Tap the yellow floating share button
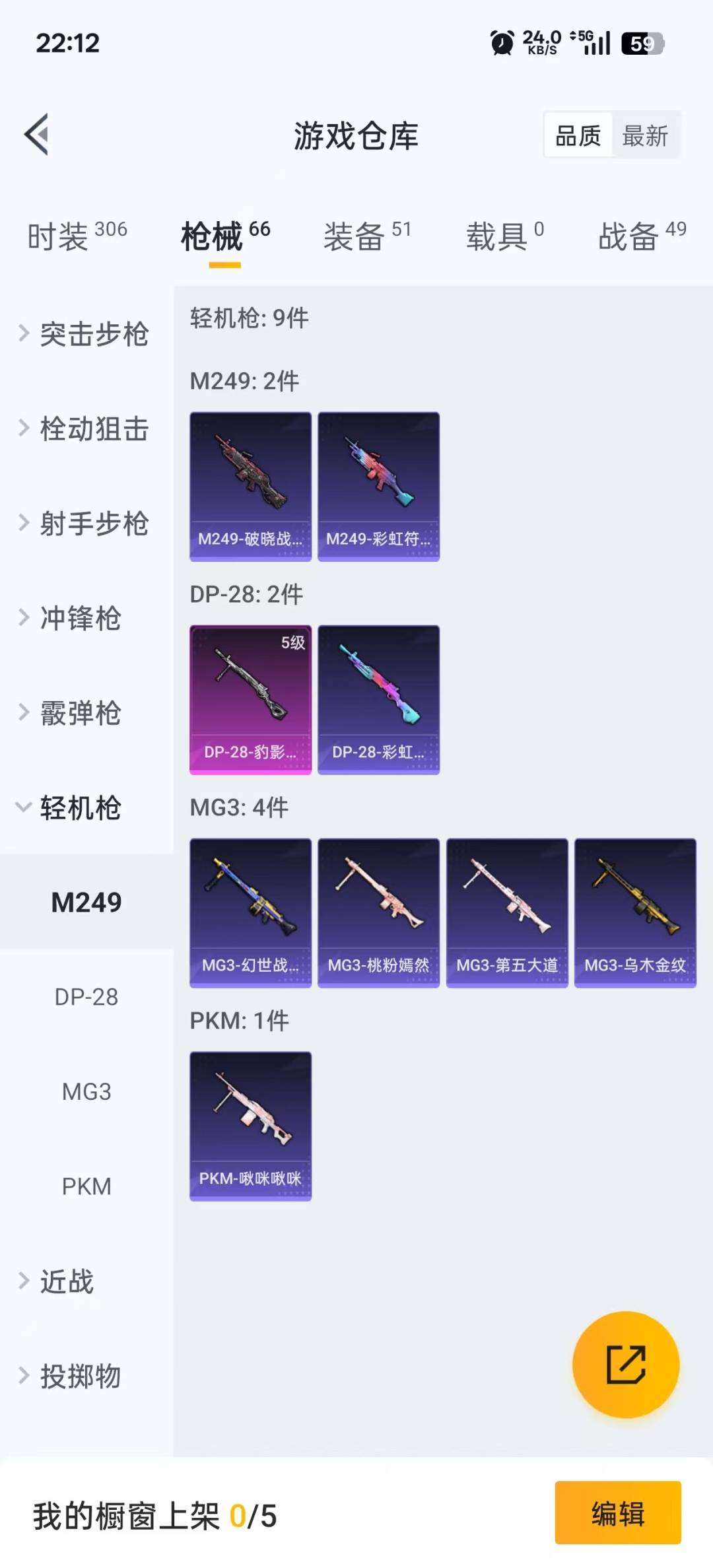 pos(625,1364)
